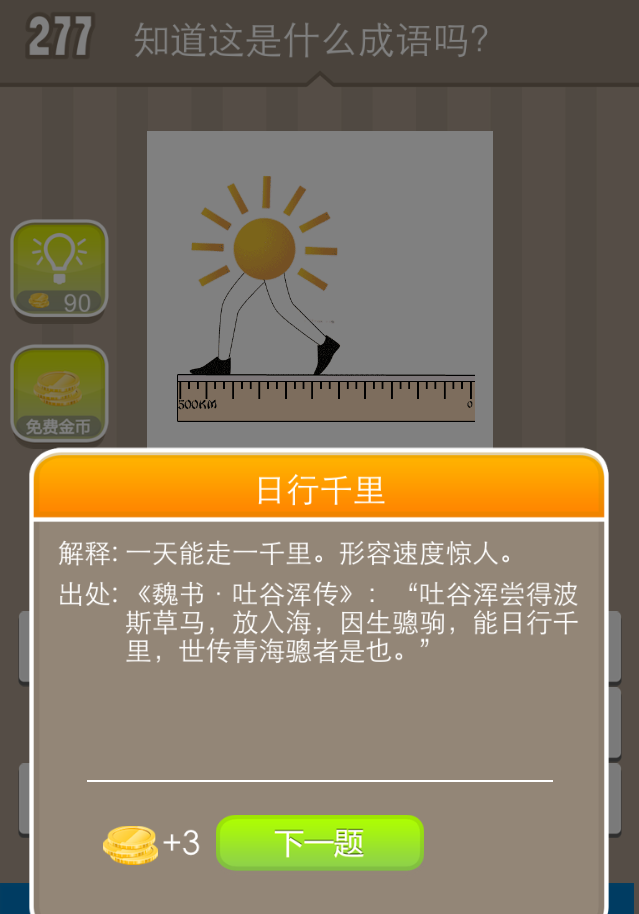Tap the 下一题 next question button
Viewport: 639px width, 914px height.
[x=320, y=843]
